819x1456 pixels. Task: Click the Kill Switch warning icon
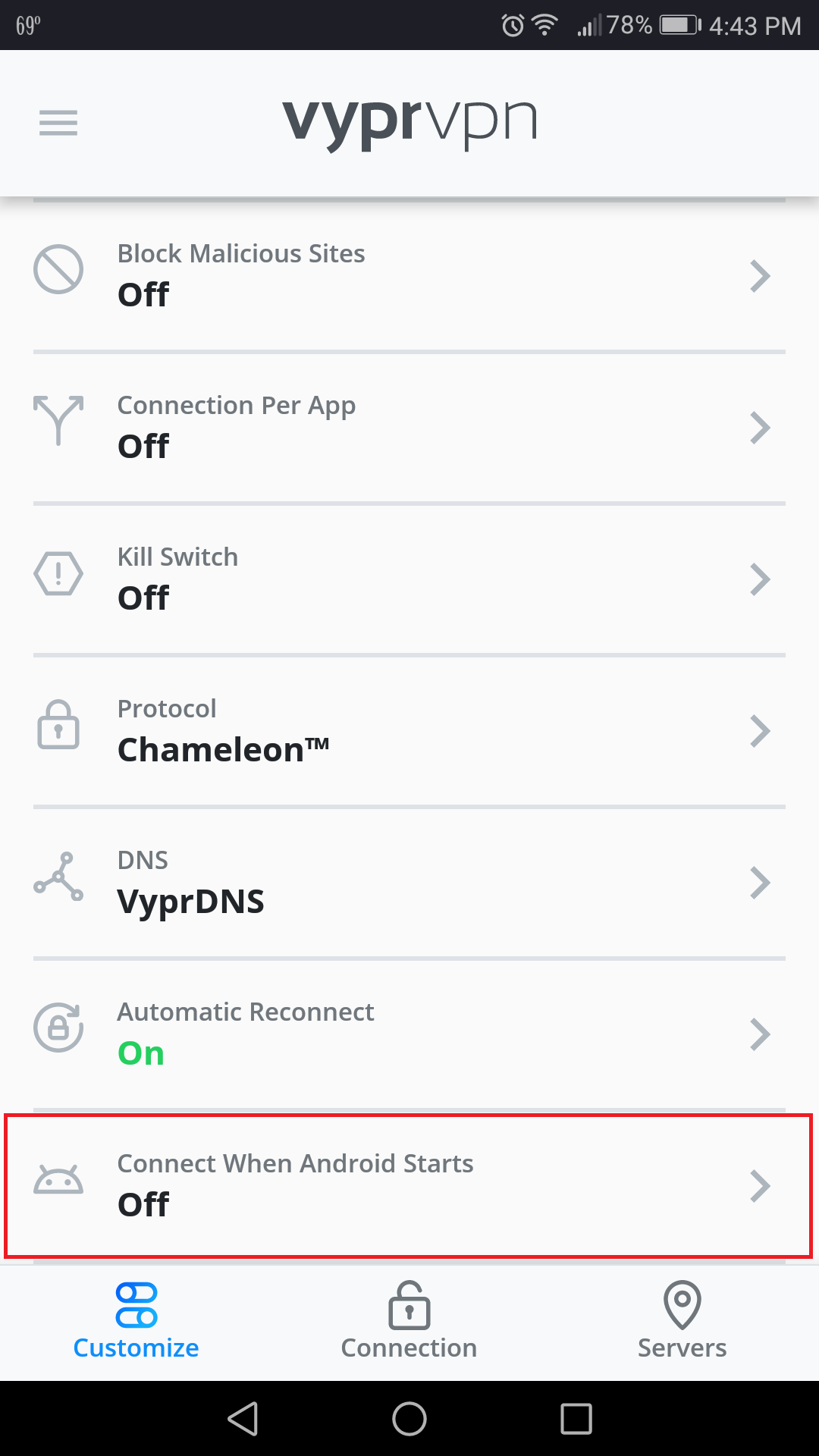(x=58, y=574)
